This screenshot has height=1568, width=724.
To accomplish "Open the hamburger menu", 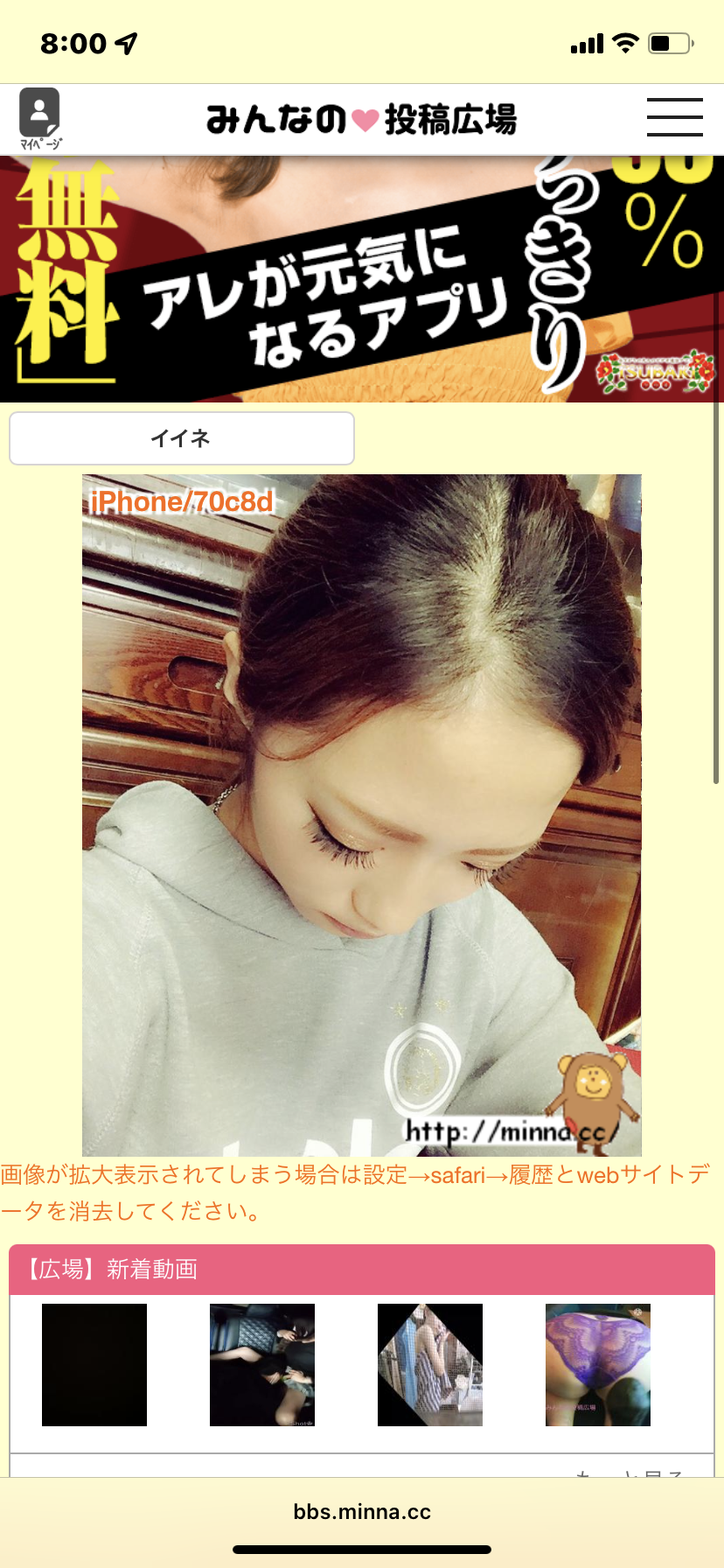I will (x=674, y=117).
